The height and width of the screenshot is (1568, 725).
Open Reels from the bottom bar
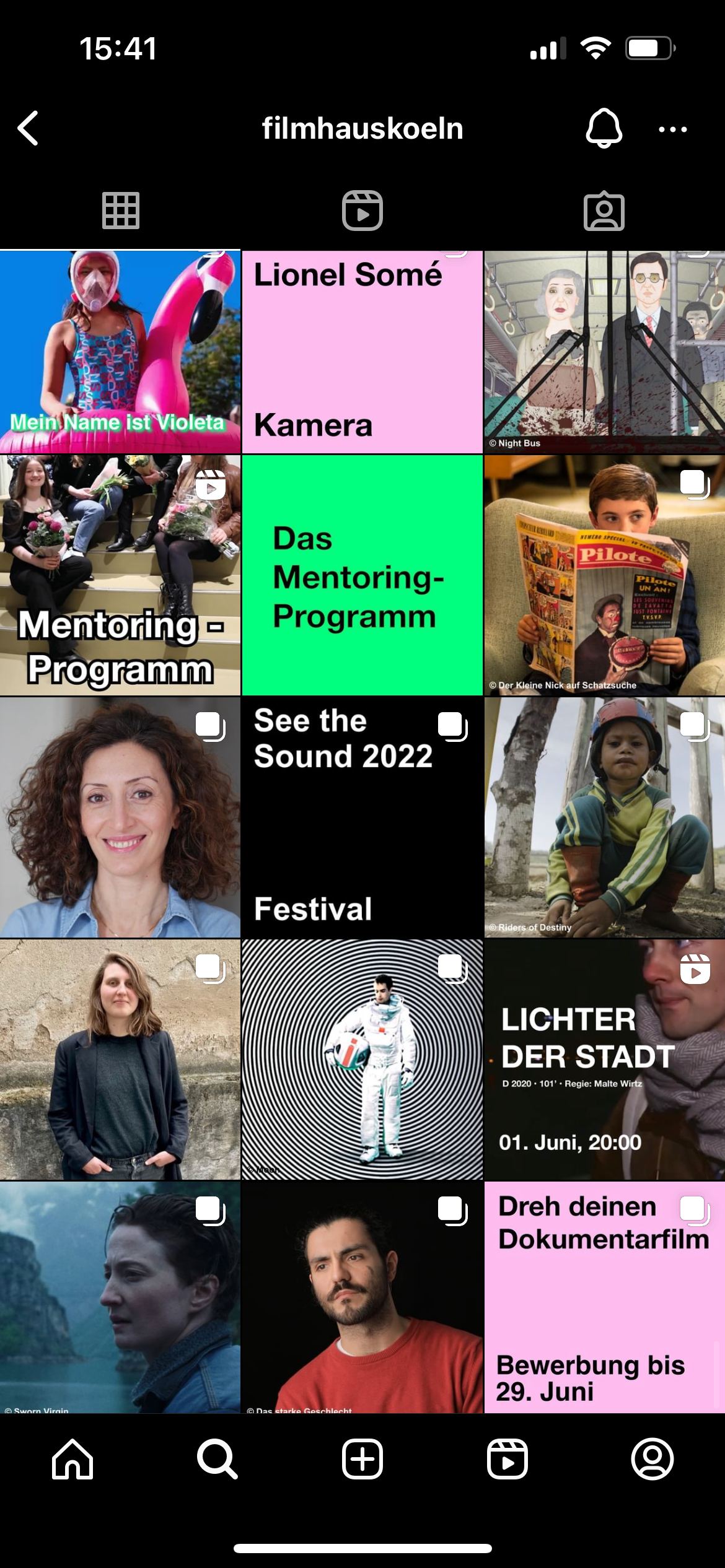tap(507, 1459)
